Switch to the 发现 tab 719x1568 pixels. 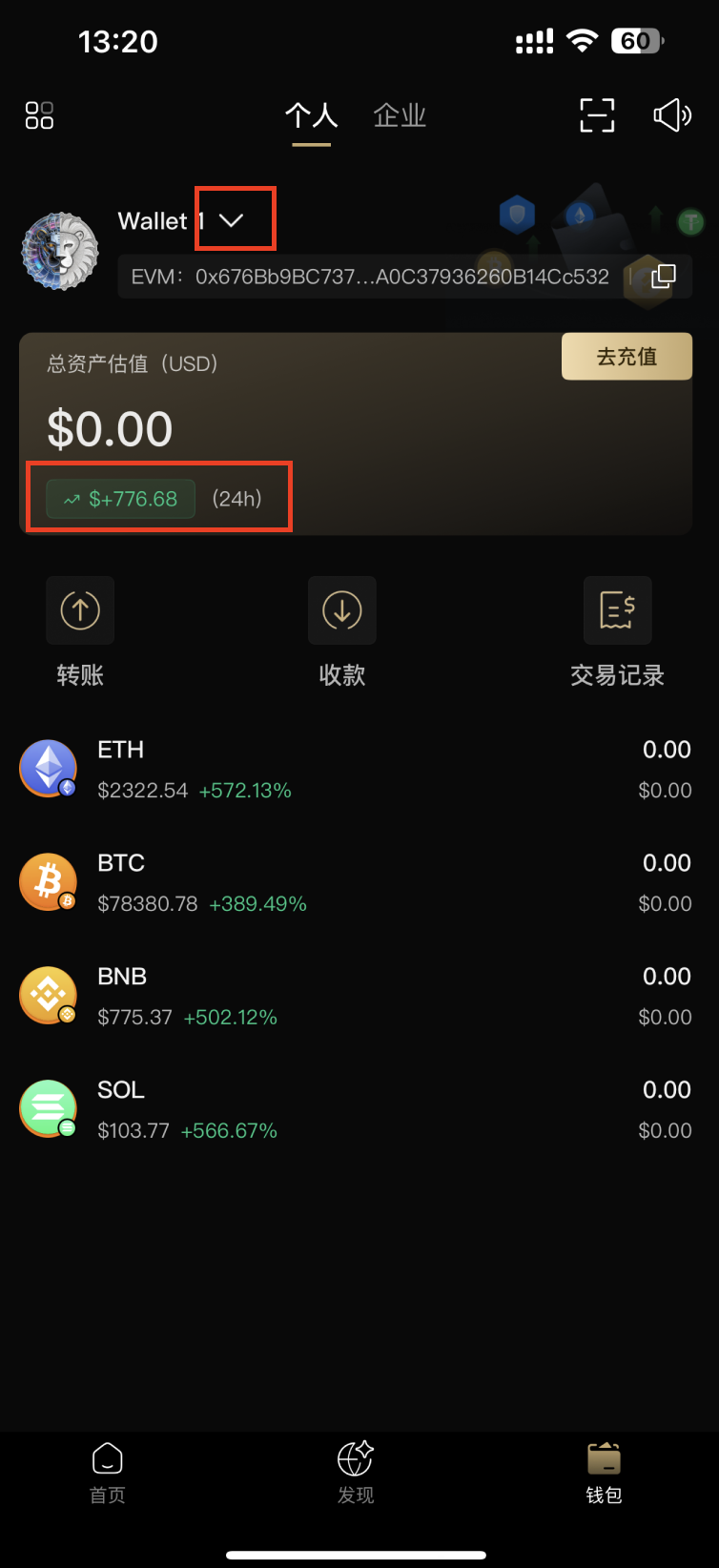pyautogui.click(x=356, y=1473)
